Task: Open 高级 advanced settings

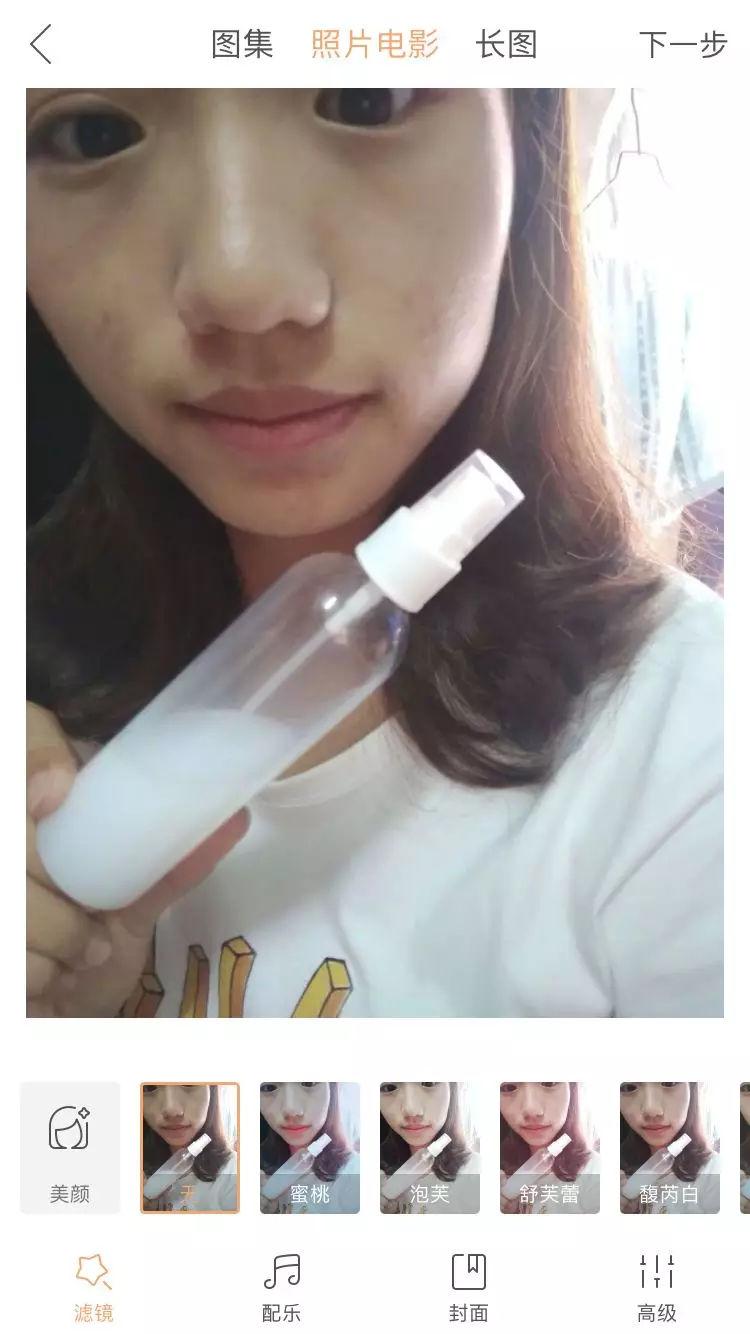Action: pyautogui.click(x=657, y=1287)
